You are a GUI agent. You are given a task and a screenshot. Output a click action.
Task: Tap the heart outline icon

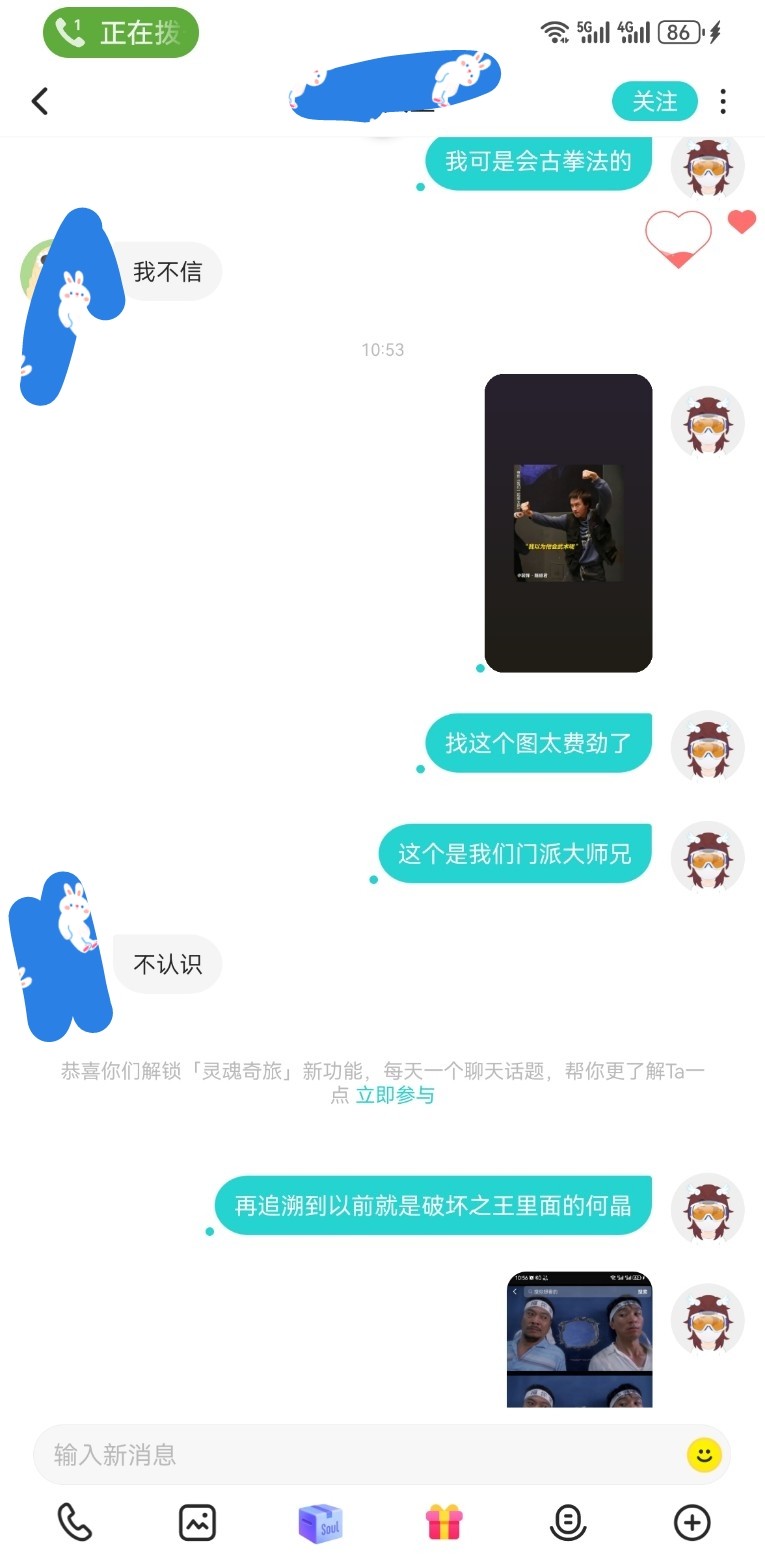678,239
